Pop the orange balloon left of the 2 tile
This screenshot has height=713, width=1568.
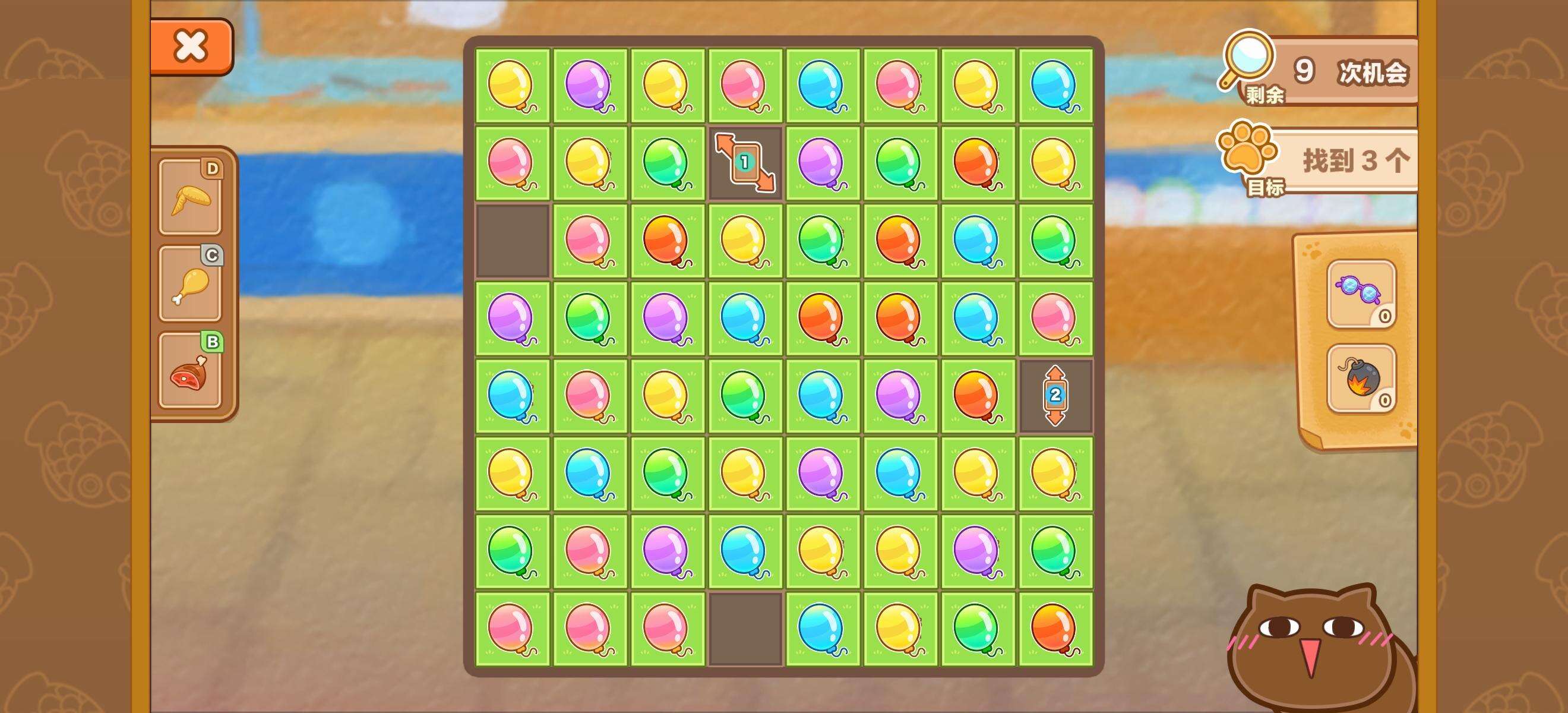tap(976, 396)
